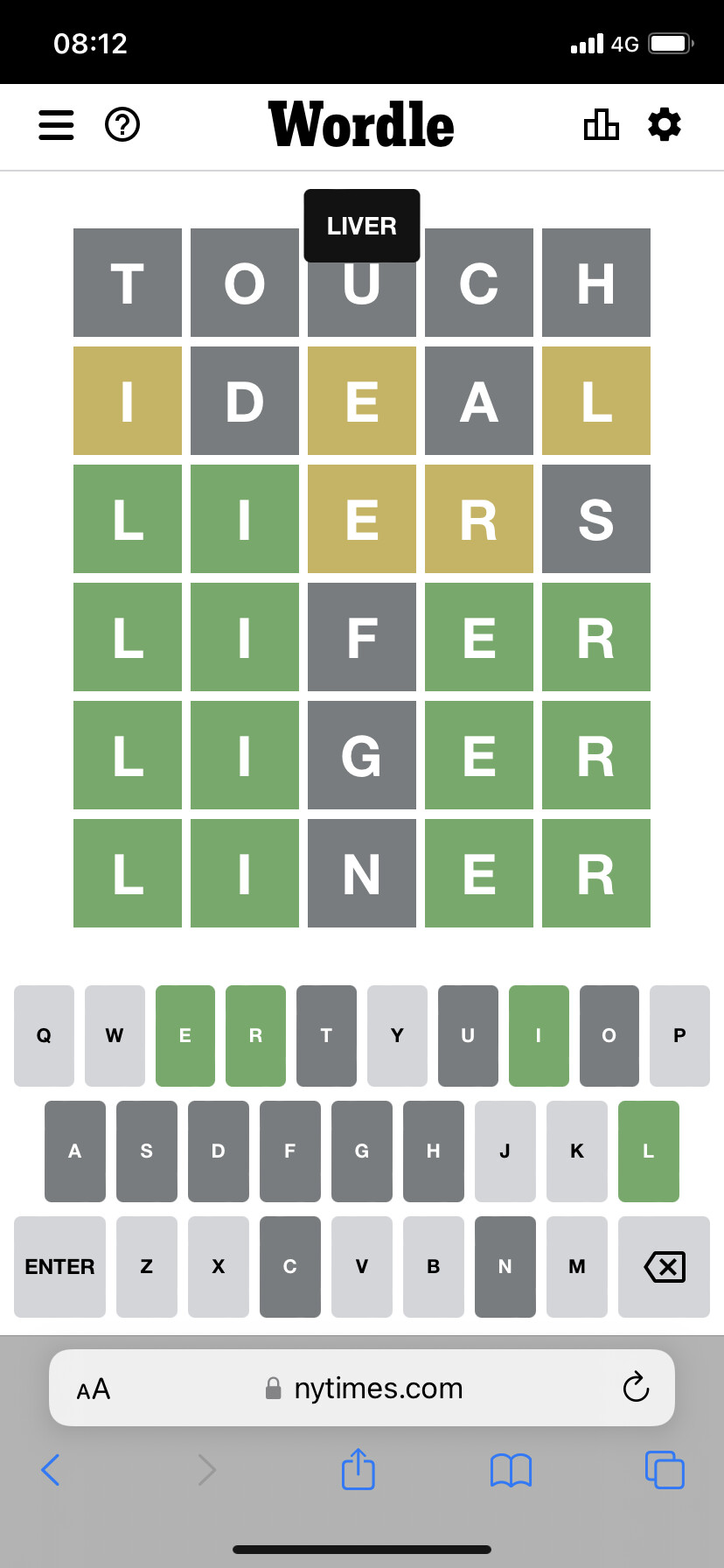Tap the nytimes.com address bar
This screenshot has height=1568, width=724.
coord(362,1388)
